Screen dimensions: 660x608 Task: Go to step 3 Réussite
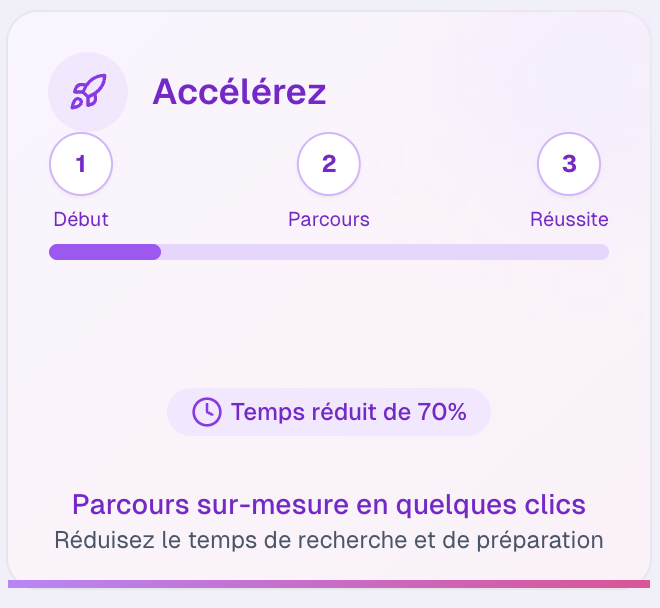[569, 164]
